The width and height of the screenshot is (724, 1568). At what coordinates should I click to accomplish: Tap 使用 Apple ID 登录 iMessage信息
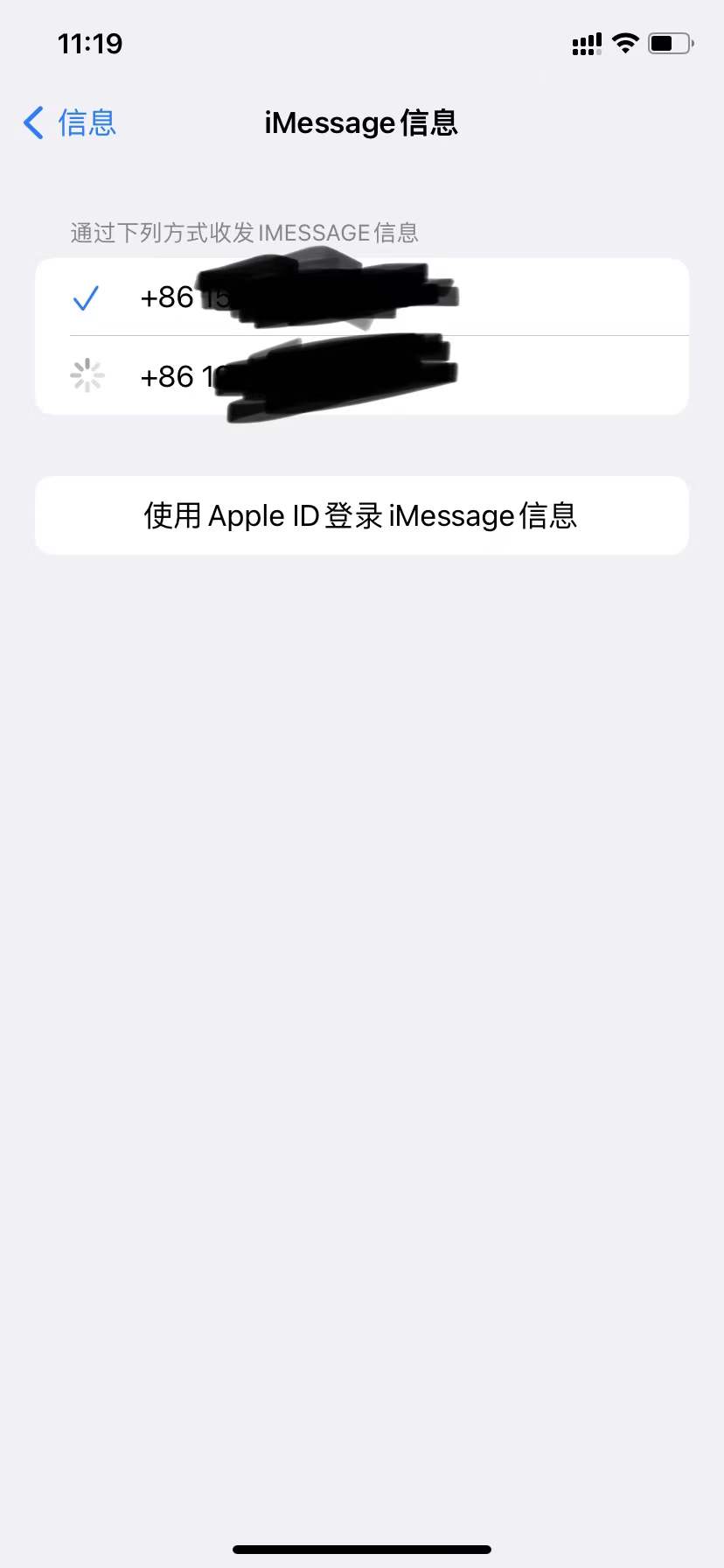(x=361, y=515)
